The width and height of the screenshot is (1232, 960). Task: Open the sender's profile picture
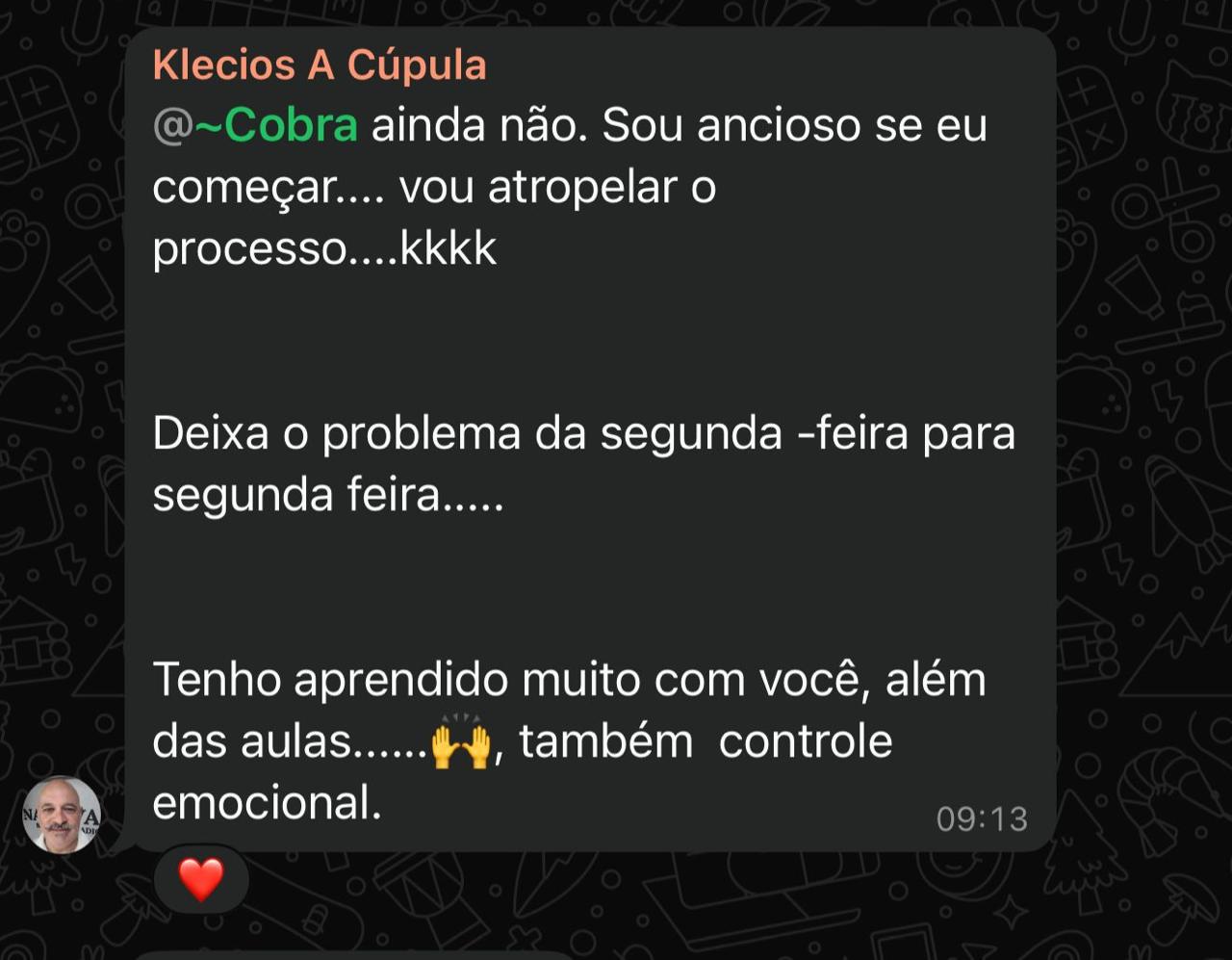62,815
